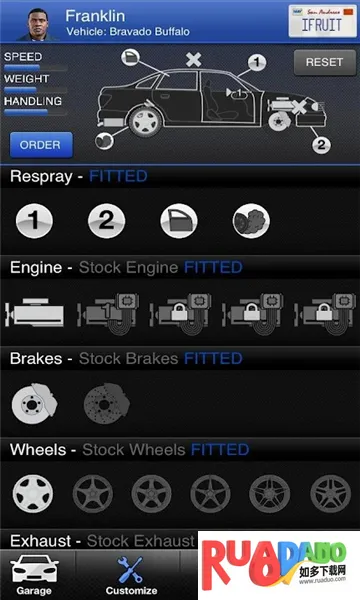
Task: Choose the door trim respray icon
Action: click(x=179, y=221)
